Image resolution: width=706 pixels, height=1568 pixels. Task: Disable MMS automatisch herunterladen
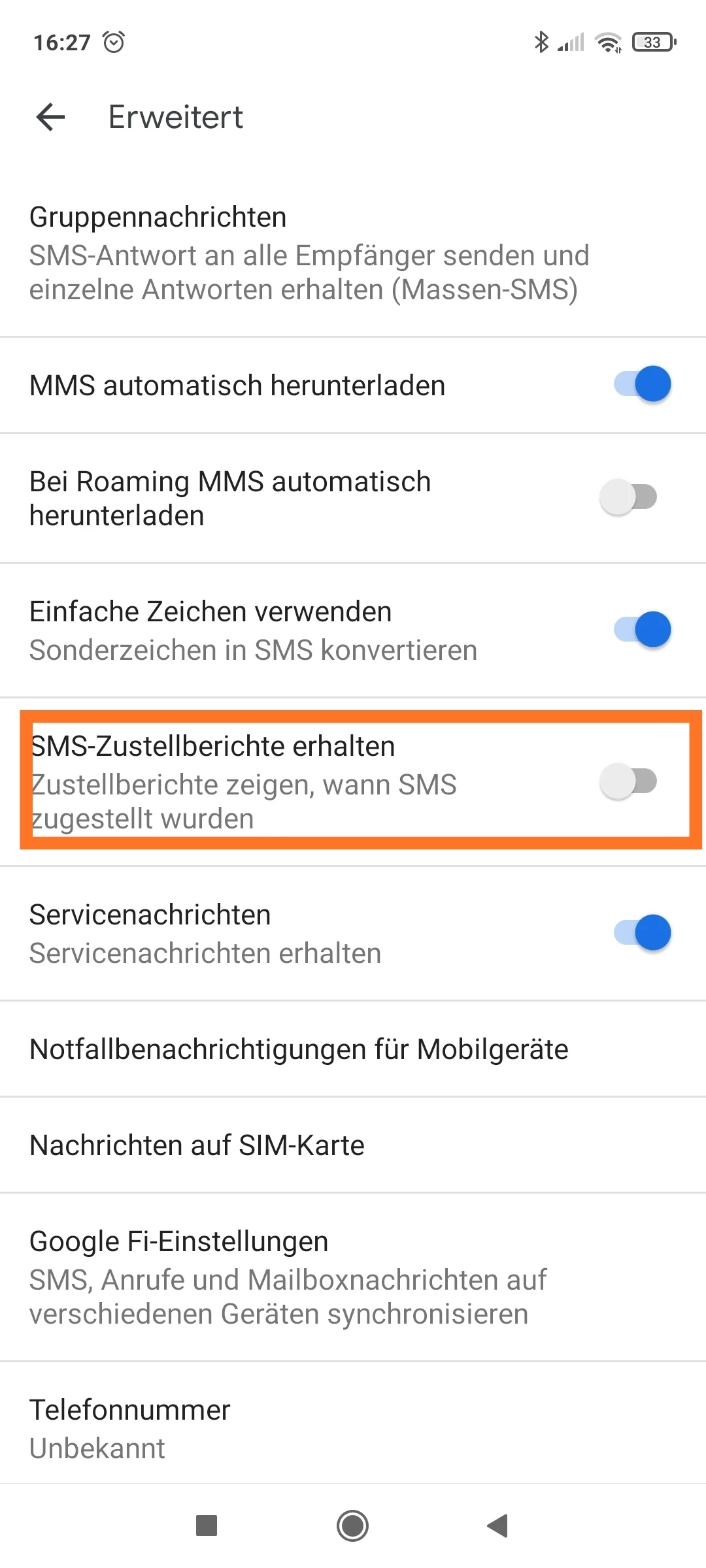[x=642, y=384]
